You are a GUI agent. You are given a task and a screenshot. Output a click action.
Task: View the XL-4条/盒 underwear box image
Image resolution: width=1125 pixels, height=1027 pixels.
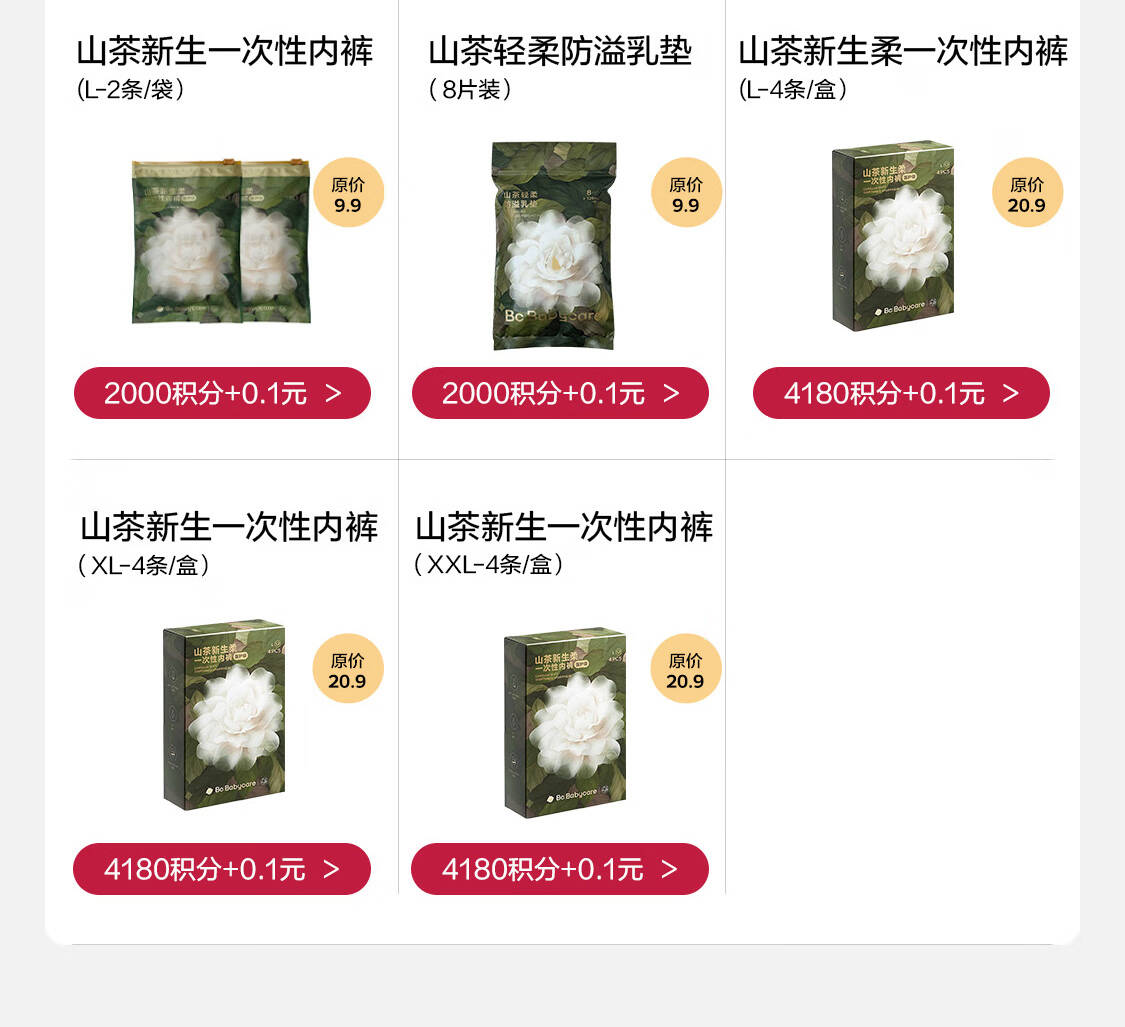(224, 714)
